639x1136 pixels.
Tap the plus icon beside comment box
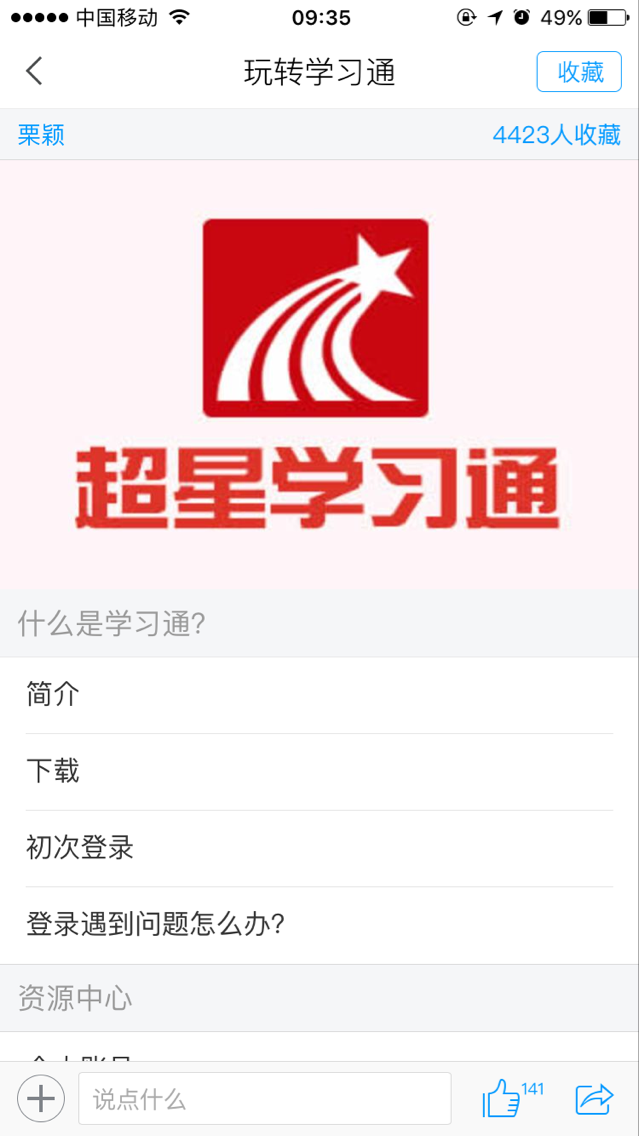[x=41, y=1099]
